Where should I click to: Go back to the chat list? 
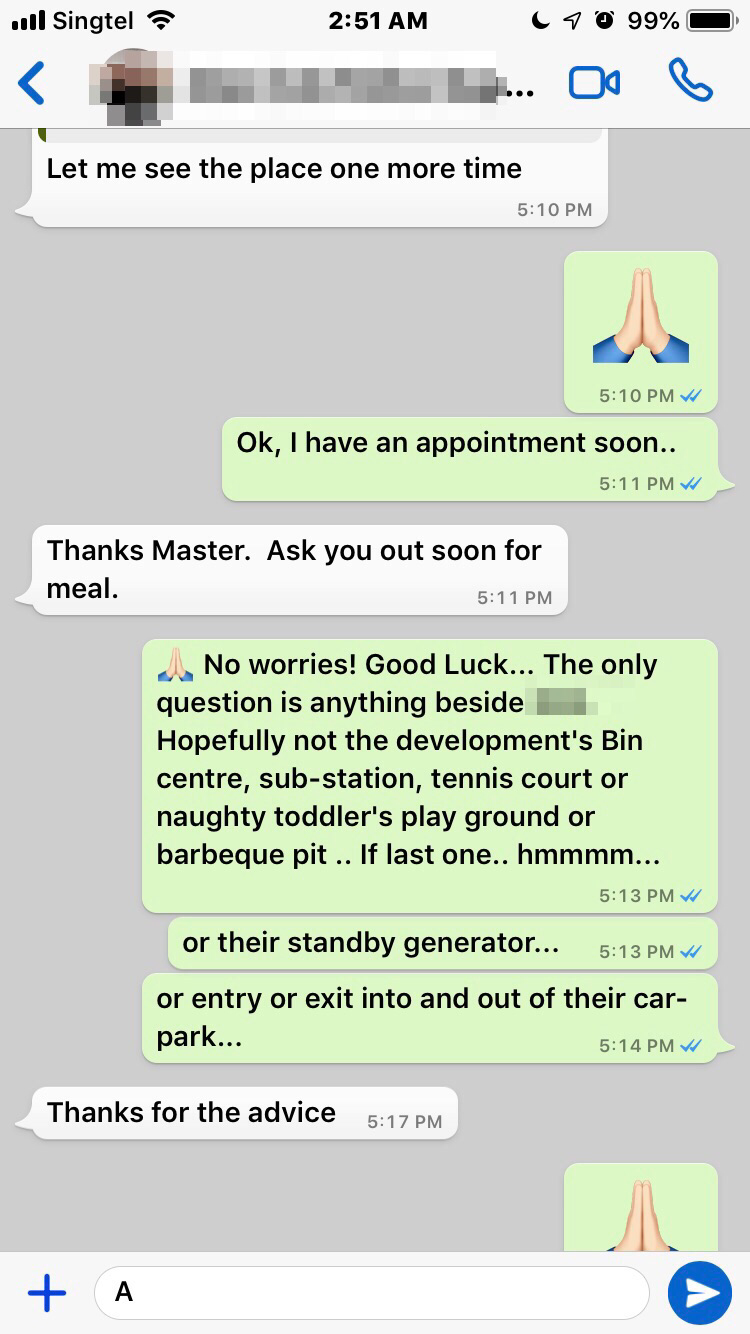(x=32, y=83)
